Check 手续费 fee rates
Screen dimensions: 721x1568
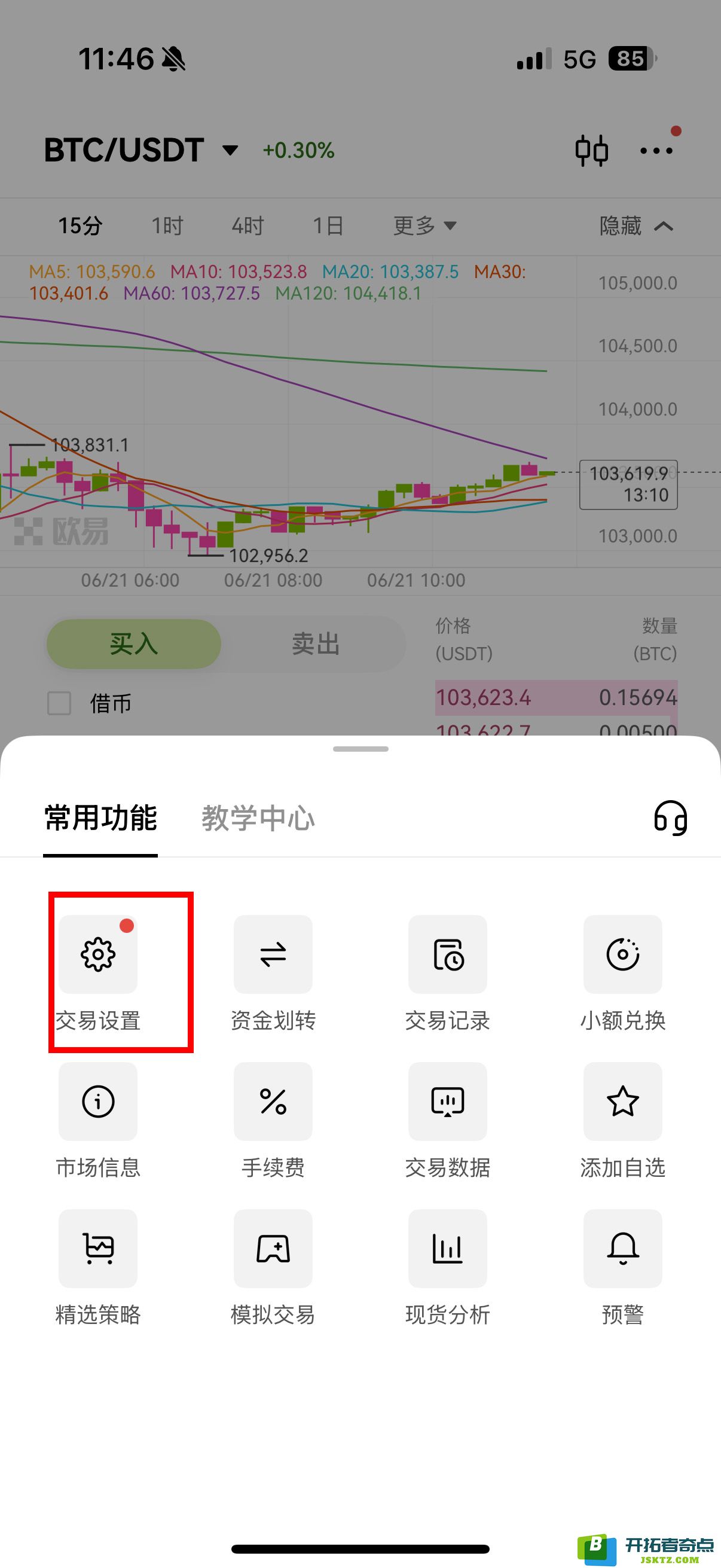pos(273,1101)
